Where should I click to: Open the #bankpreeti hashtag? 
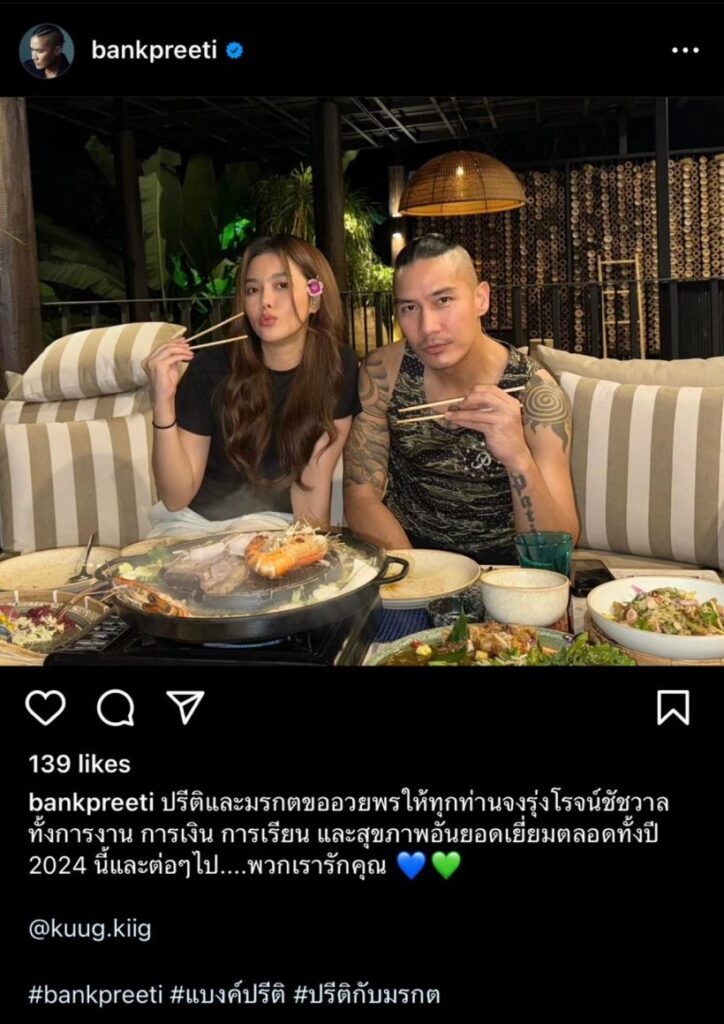click(95, 995)
